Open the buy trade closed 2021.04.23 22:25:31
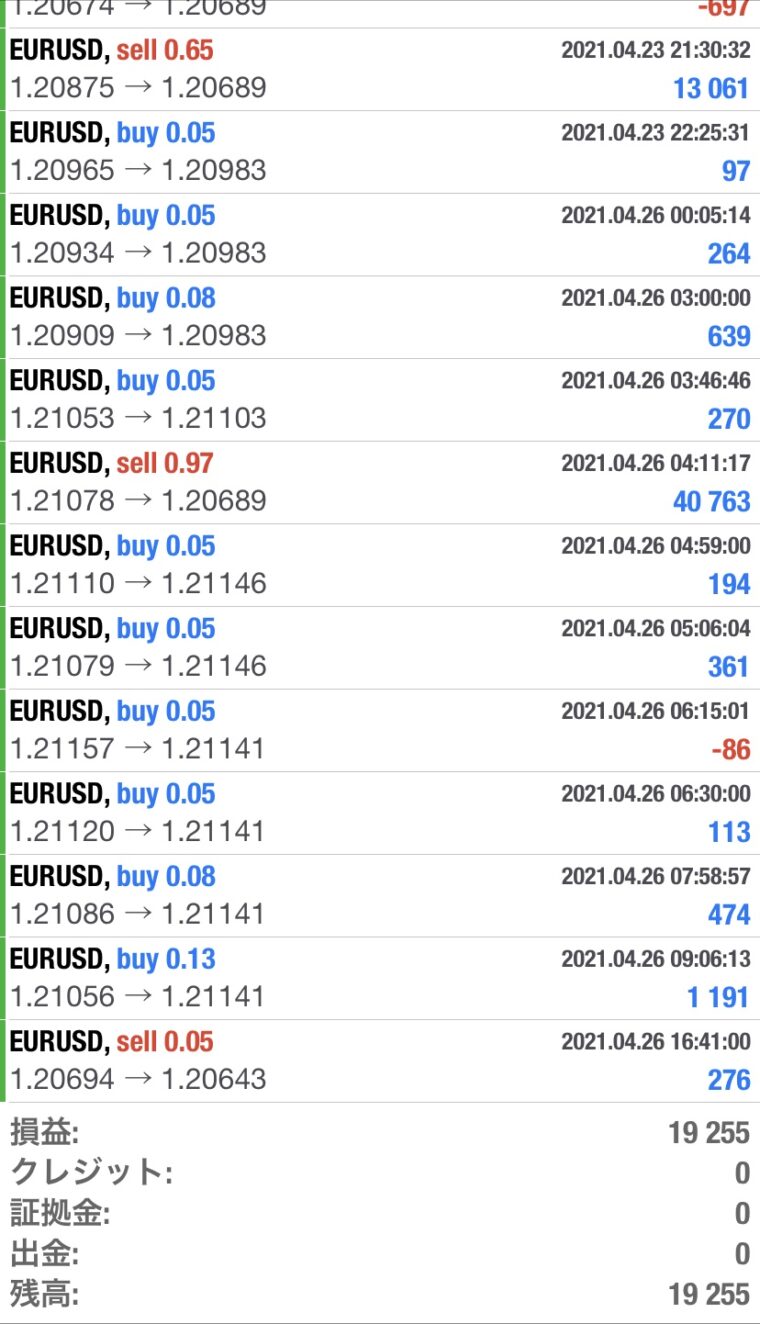Image resolution: width=760 pixels, height=1324 pixels. click(x=380, y=152)
